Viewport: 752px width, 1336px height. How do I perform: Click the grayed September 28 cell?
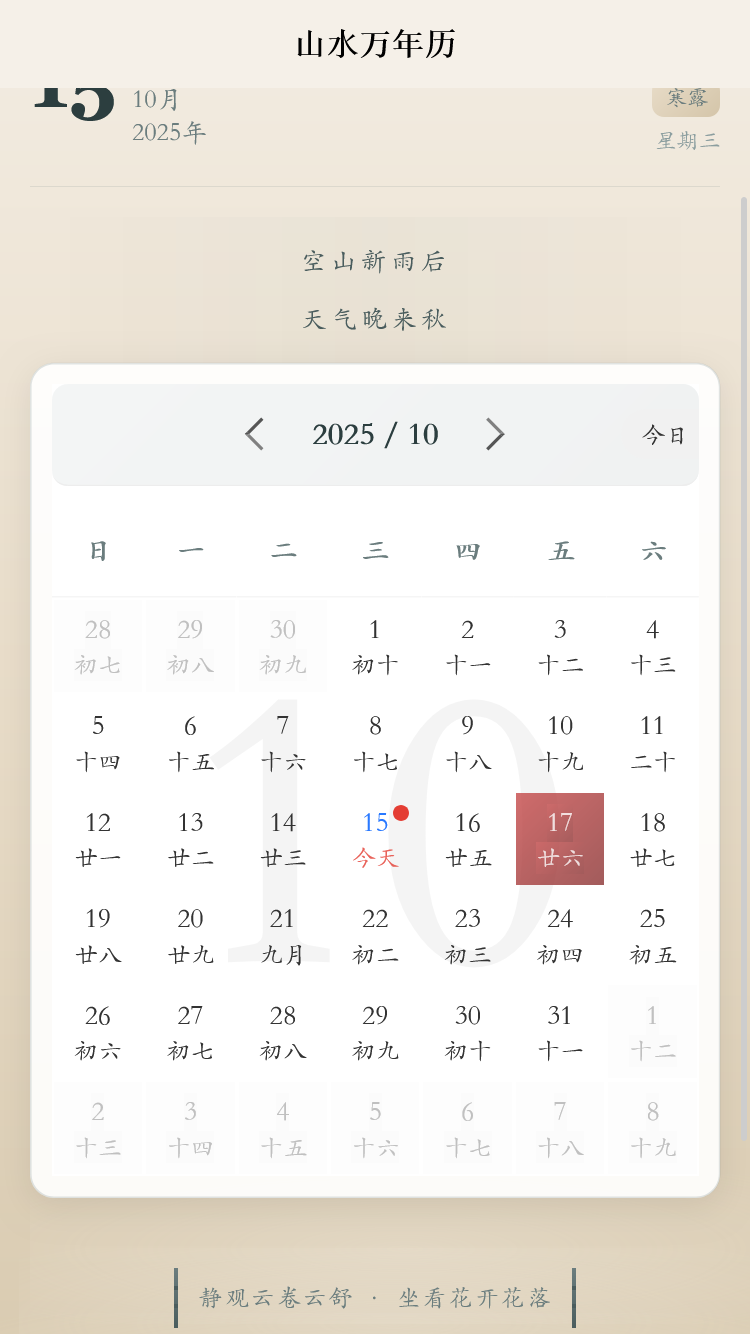97,645
